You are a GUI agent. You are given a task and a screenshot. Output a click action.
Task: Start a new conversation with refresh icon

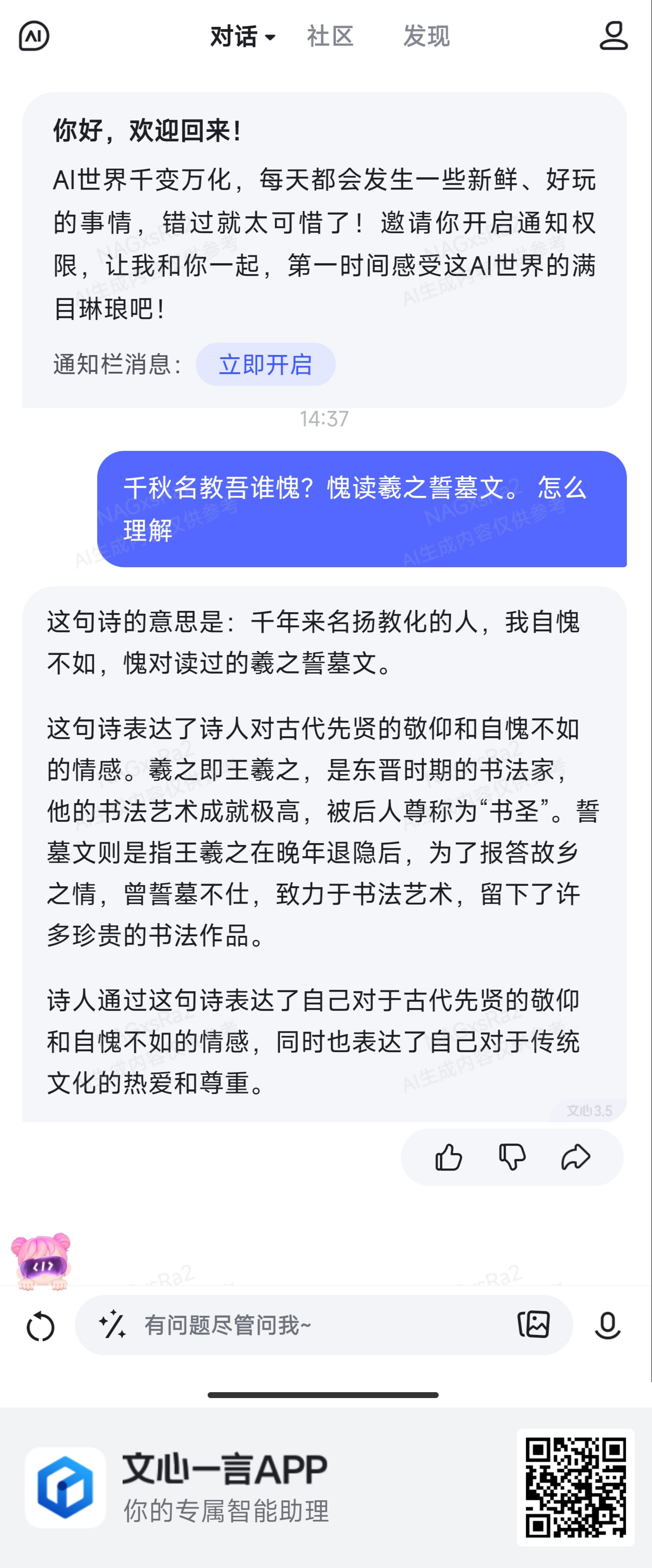41,1326
